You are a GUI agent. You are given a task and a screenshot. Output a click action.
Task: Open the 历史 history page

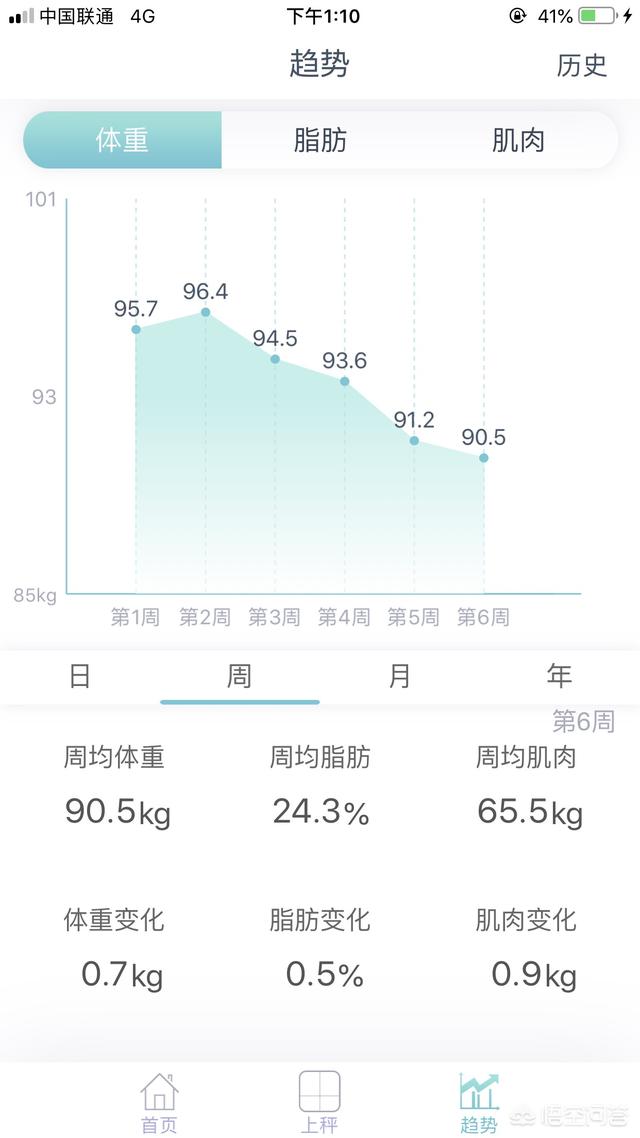582,66
